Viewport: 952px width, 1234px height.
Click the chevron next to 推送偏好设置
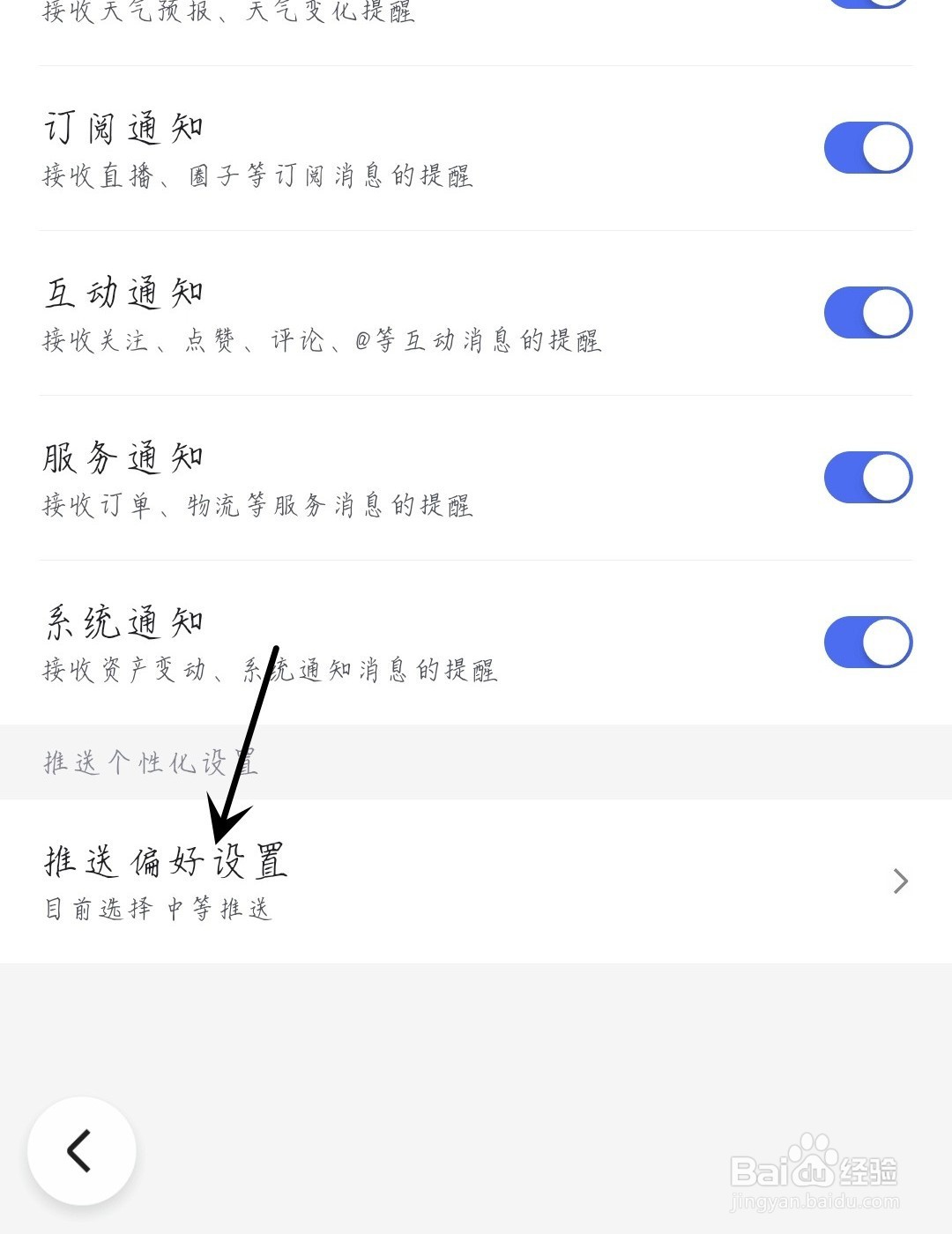point(901,881)
